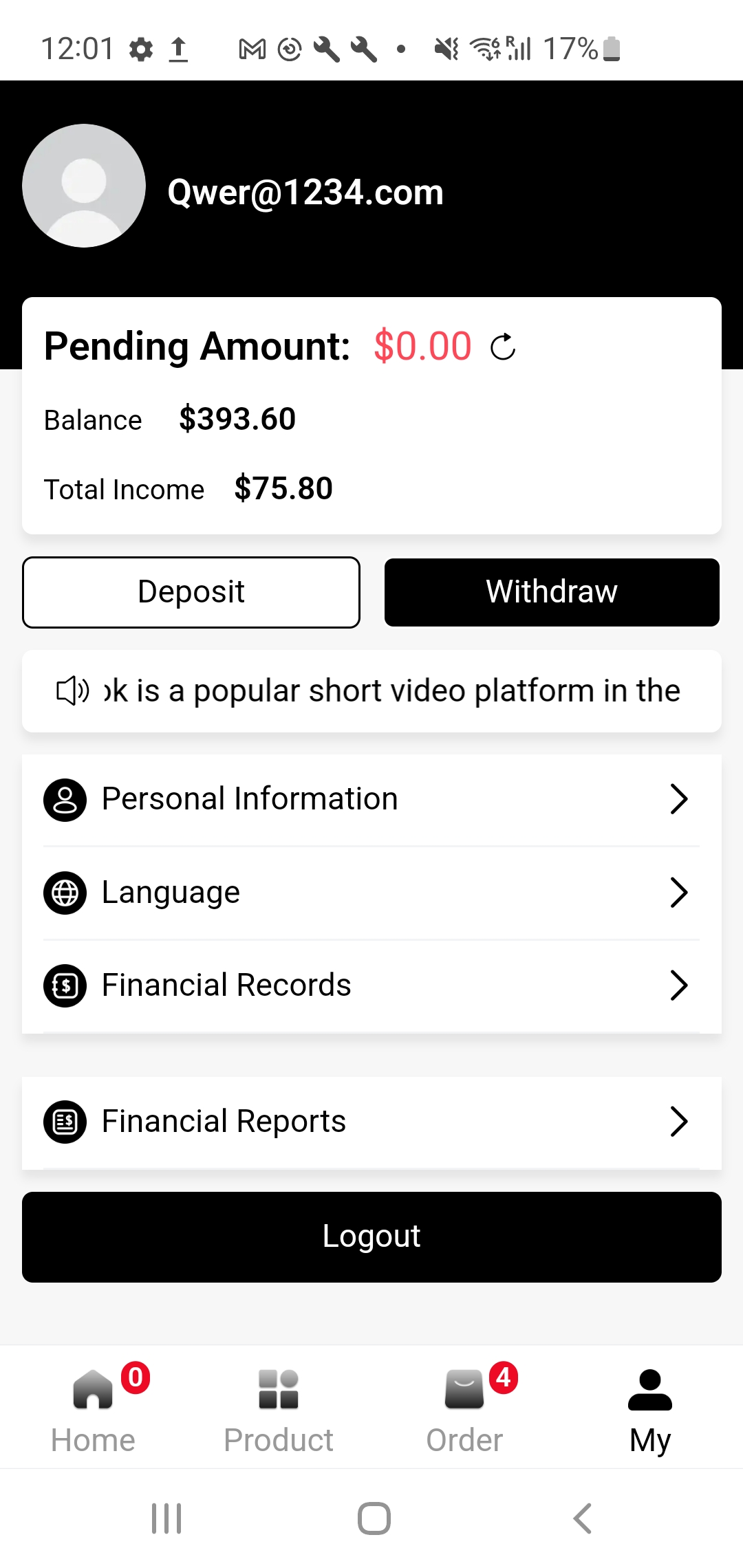This screenshot has height=1568, width=743.
Task: Log out of the account
Action: click(371, 1237)
